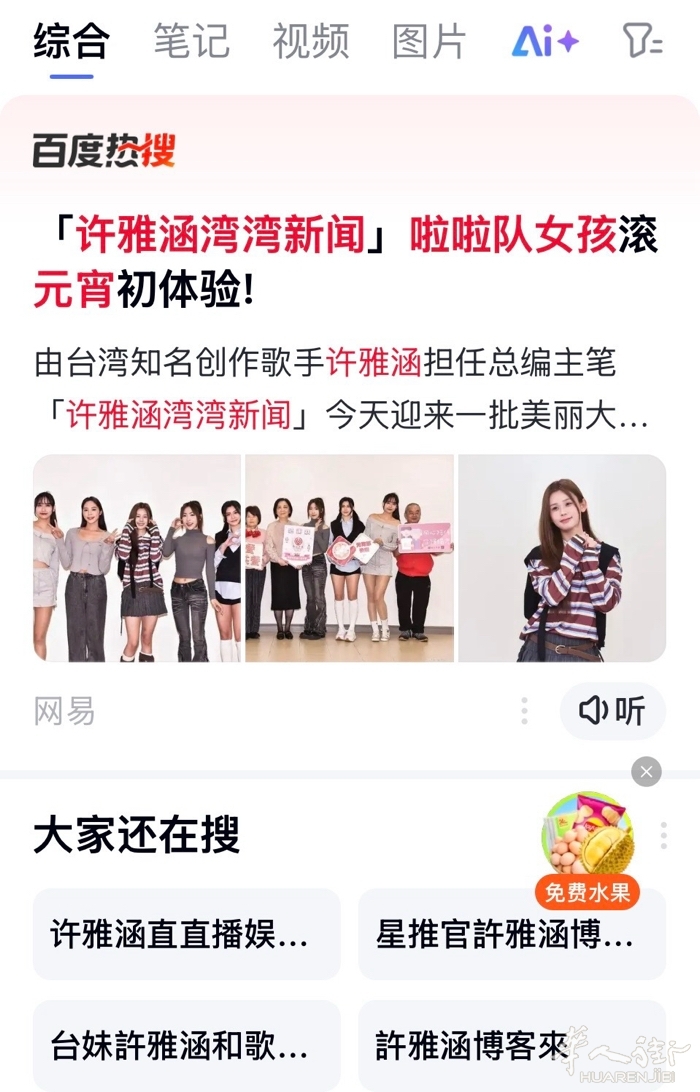Listen to the article with 听 button

click(x=612, y=711)
